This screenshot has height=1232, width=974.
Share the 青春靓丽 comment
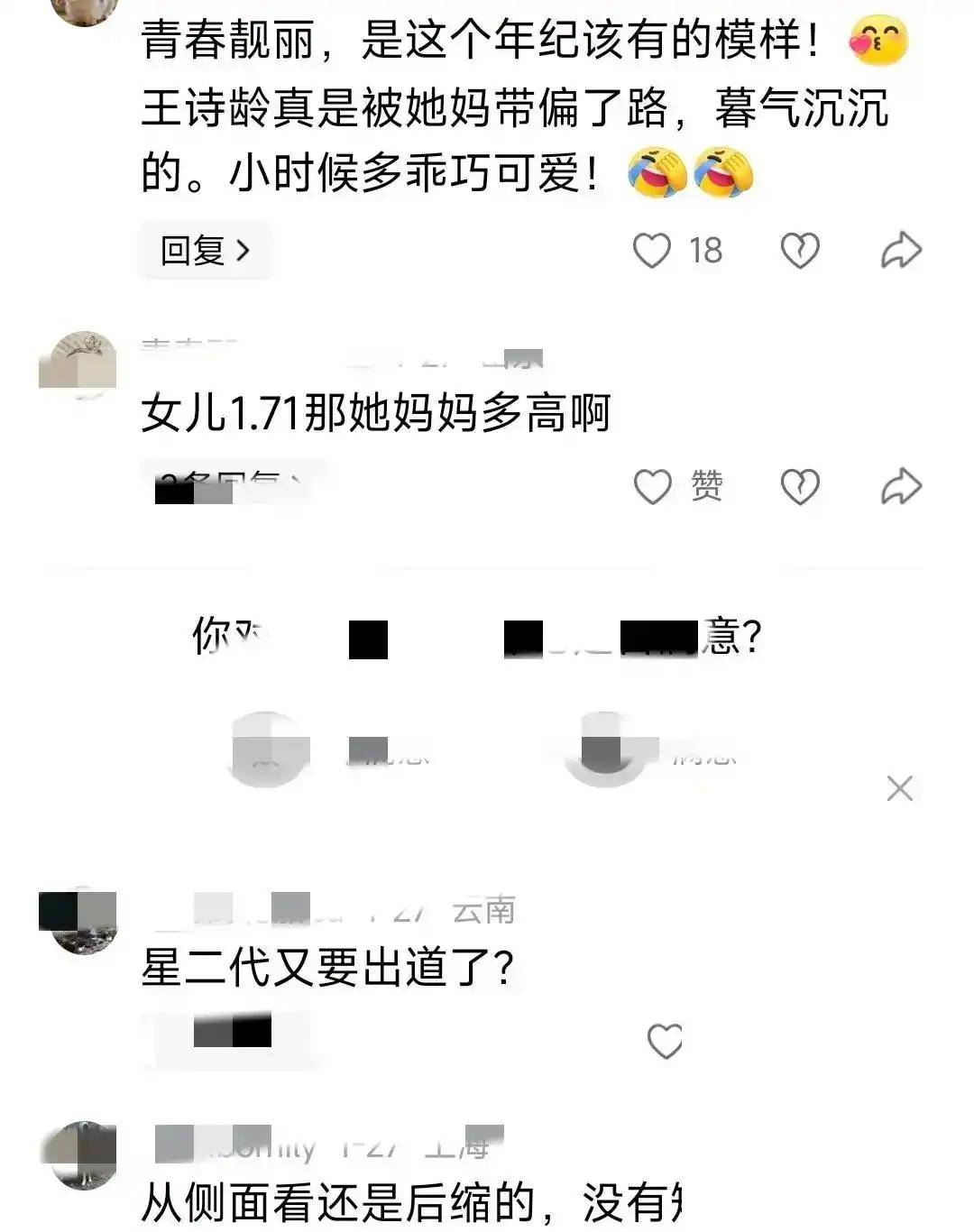pos(900,251)
